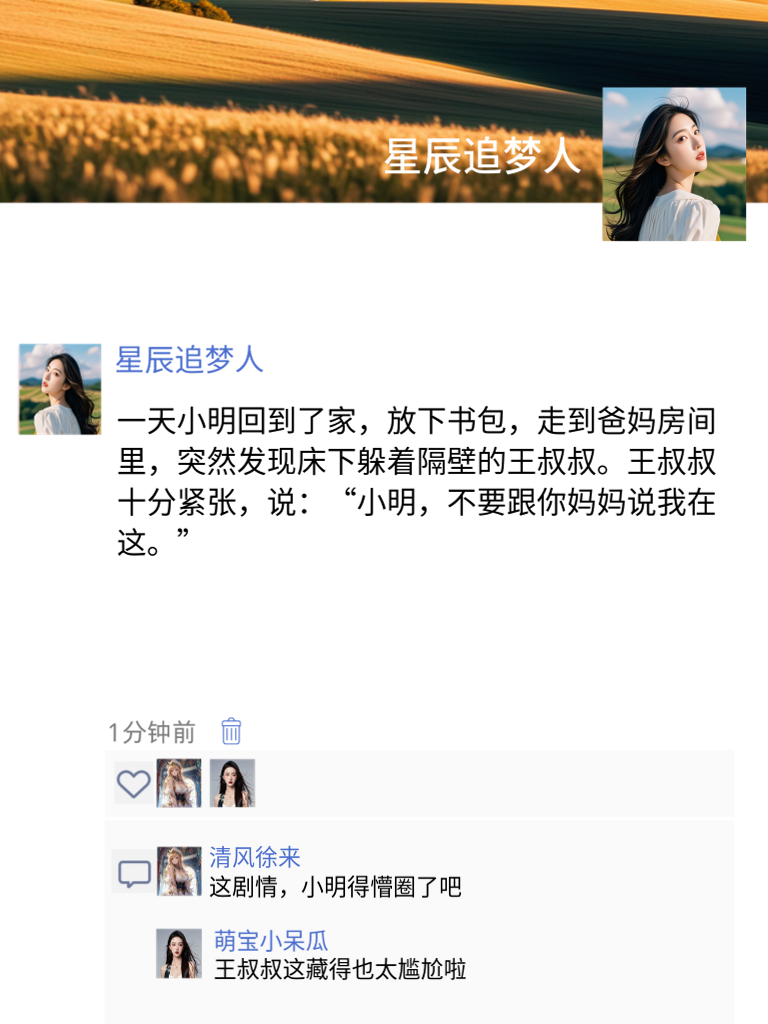Visit 星辰追梦人's profile via the blue name
768x1024 pixels.
pyautogui.click(x=190, y=360)
